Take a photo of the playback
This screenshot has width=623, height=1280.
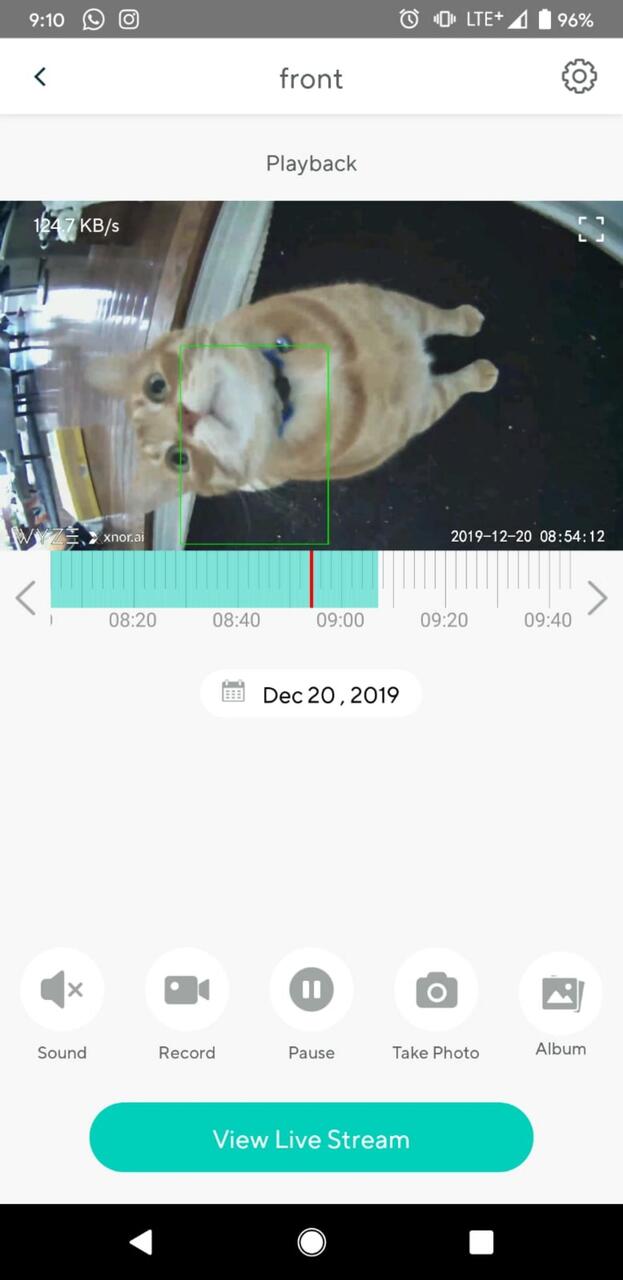pos(436,990)
